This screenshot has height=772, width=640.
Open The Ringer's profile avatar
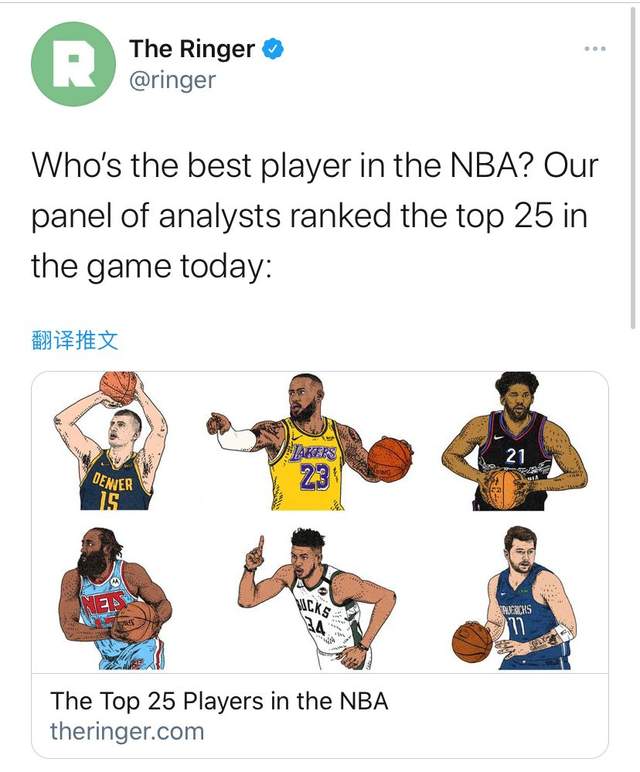coord(73,64)
